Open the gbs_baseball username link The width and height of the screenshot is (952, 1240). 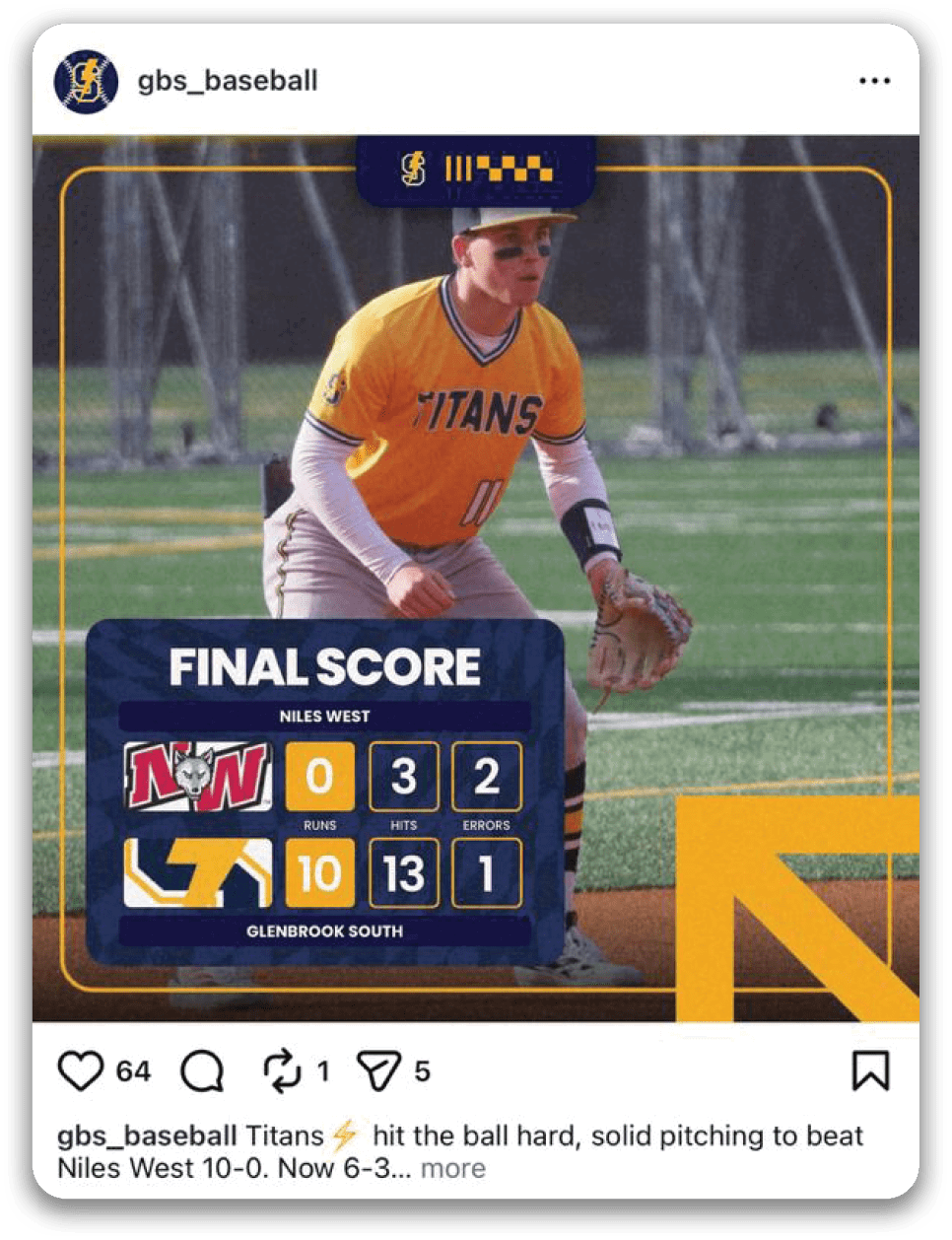[228, 81]
